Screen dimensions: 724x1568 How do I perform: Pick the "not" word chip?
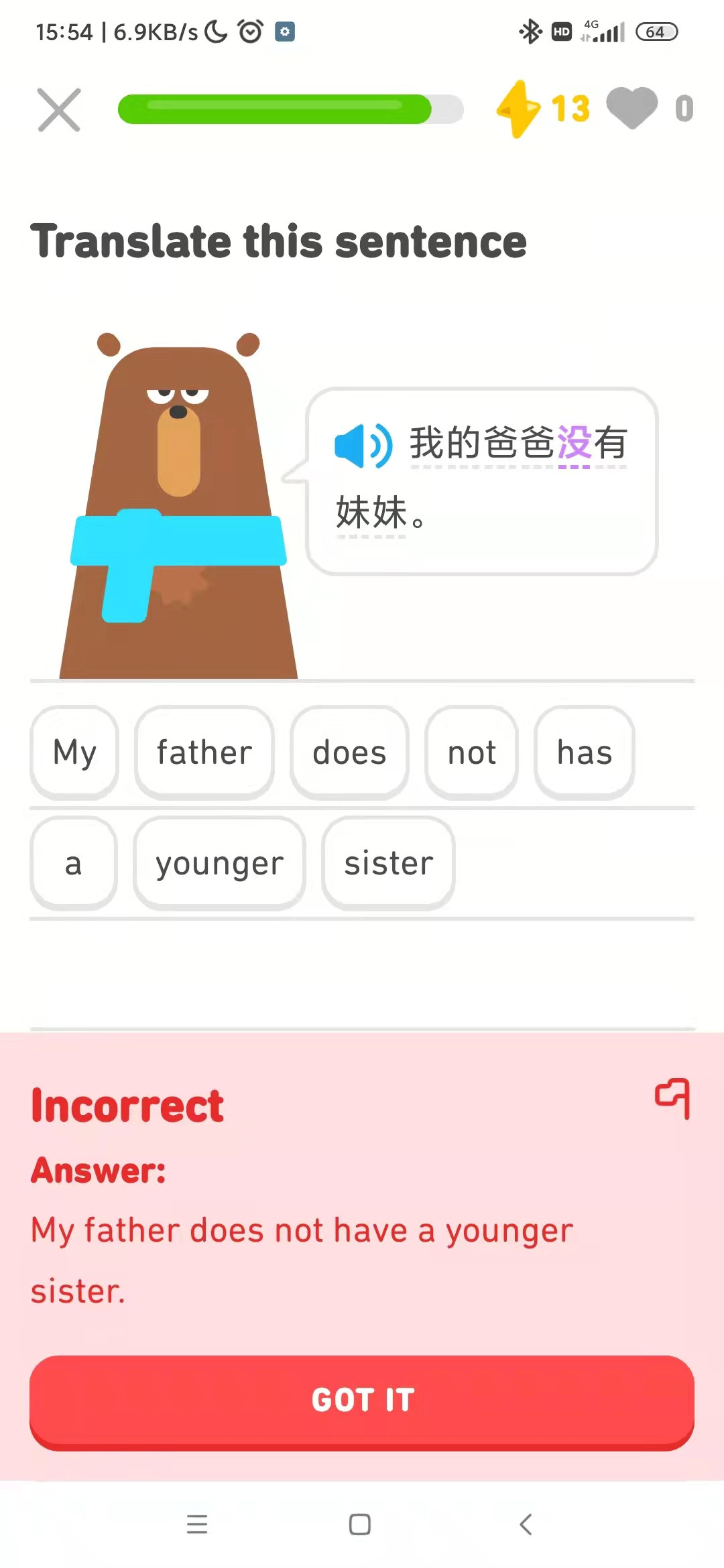click(471, 752)
